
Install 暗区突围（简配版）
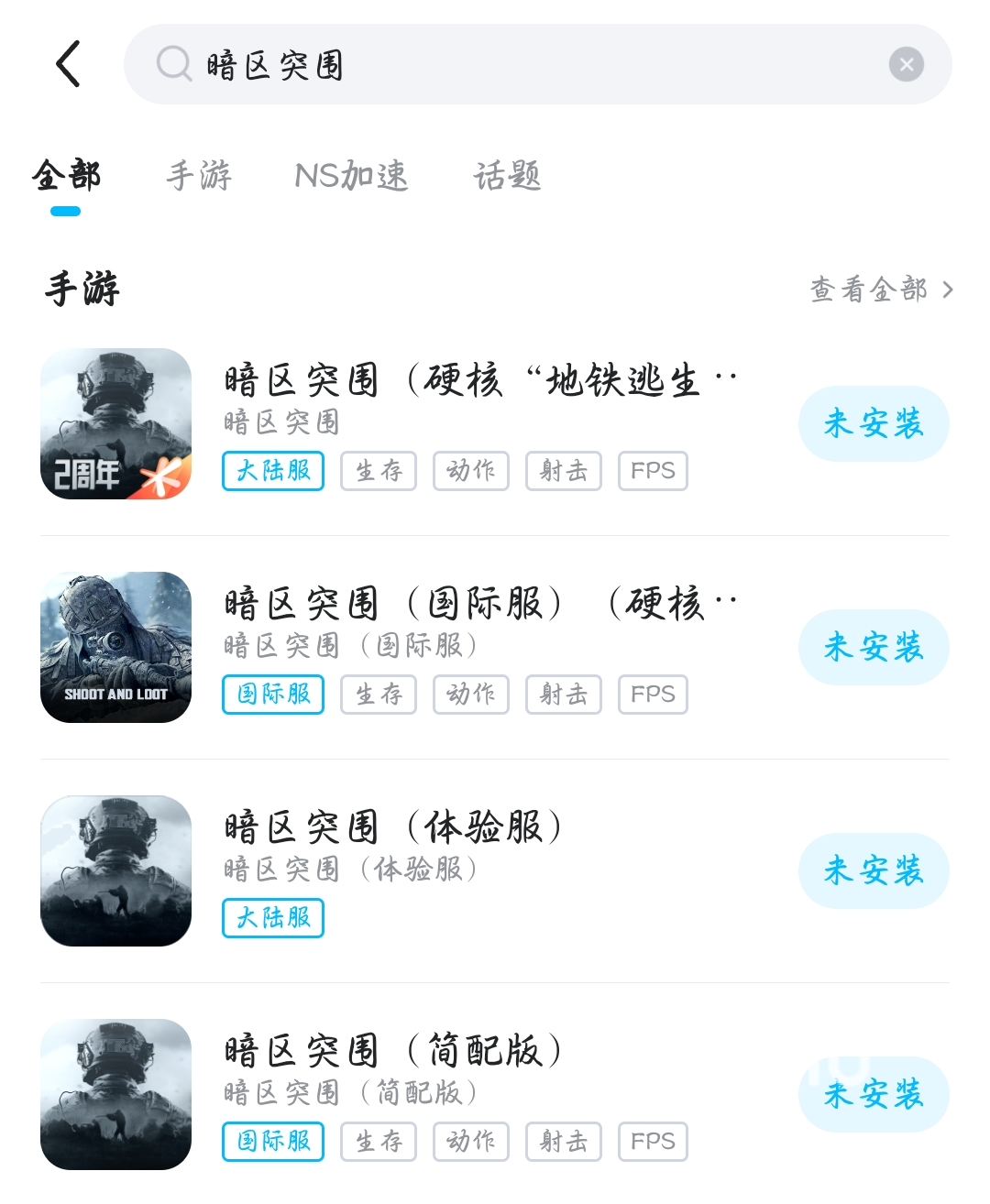tap(873, 1094)
